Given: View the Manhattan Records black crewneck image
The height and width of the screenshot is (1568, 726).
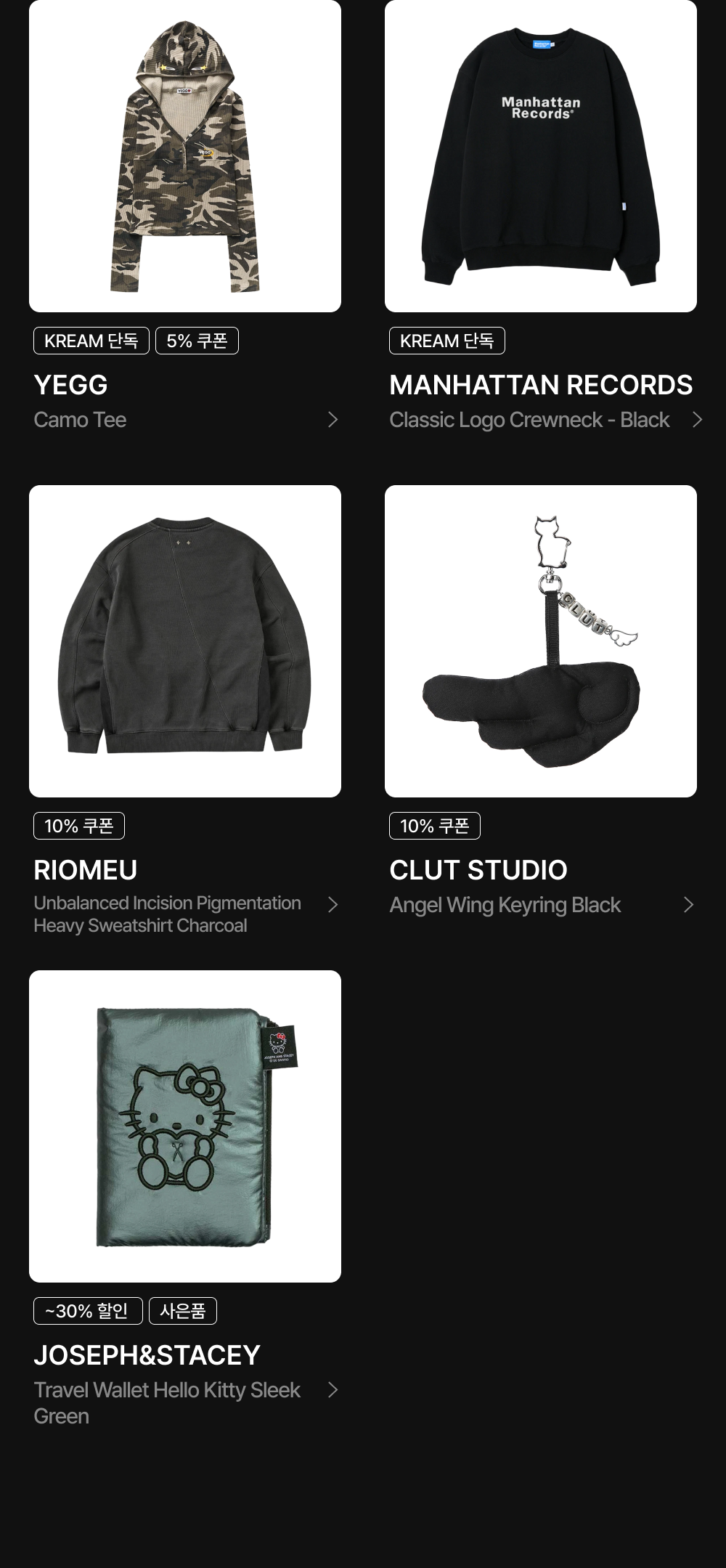Looking at the screenshot, I should (541, 156).
